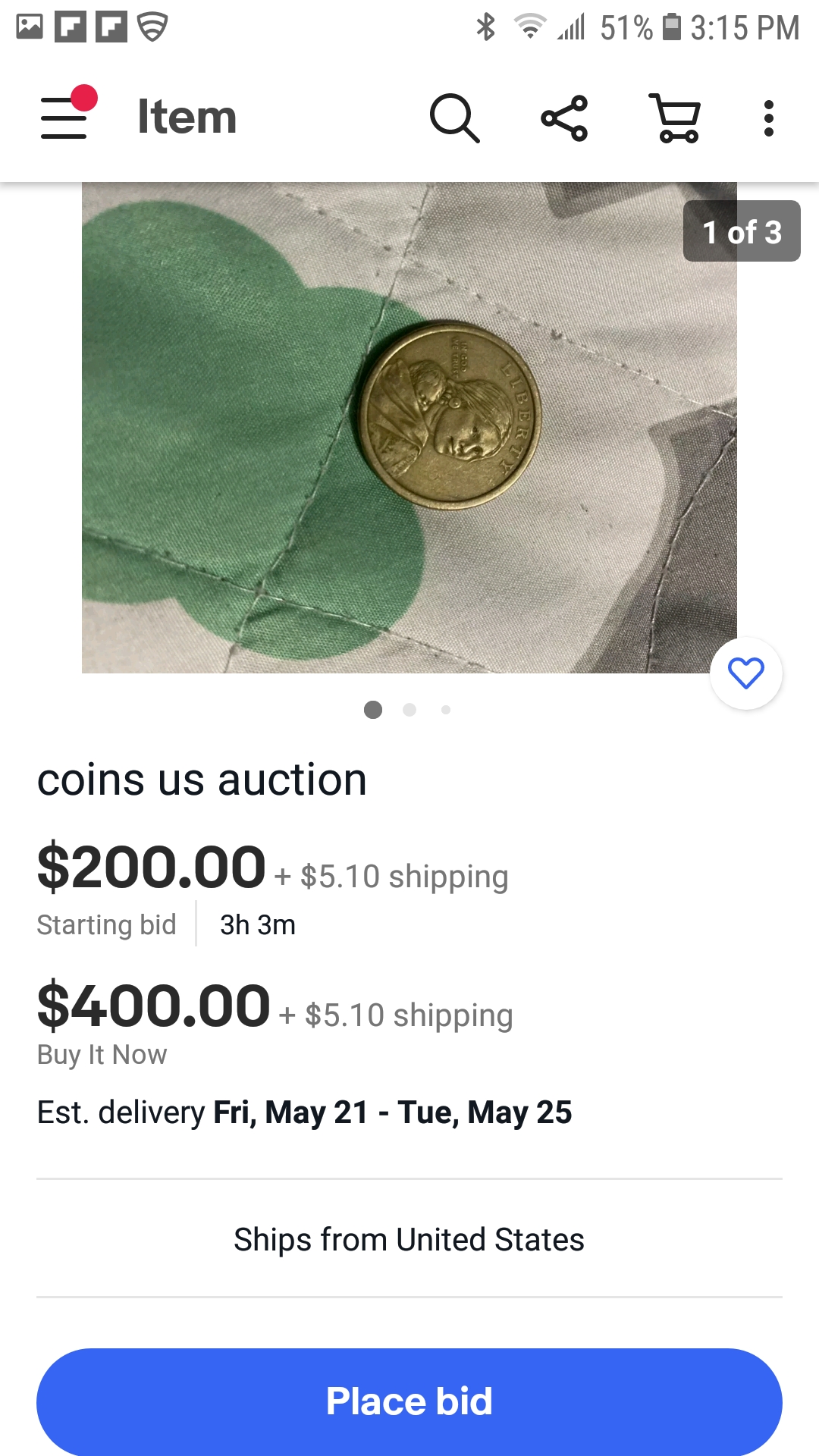View the coin photo full screen

[409, 427]
